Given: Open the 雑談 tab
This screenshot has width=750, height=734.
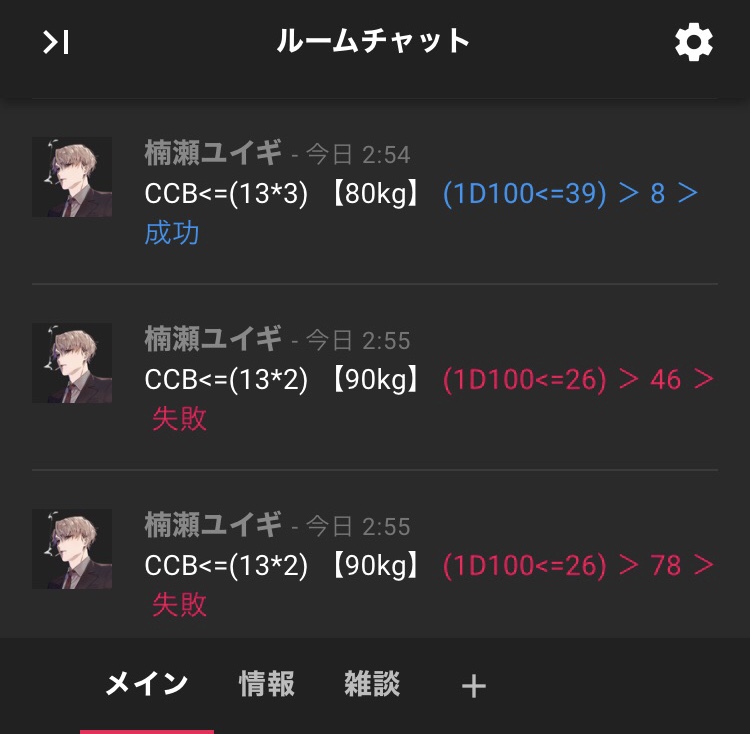Looking at the screenshot, I should coord(372,685).
